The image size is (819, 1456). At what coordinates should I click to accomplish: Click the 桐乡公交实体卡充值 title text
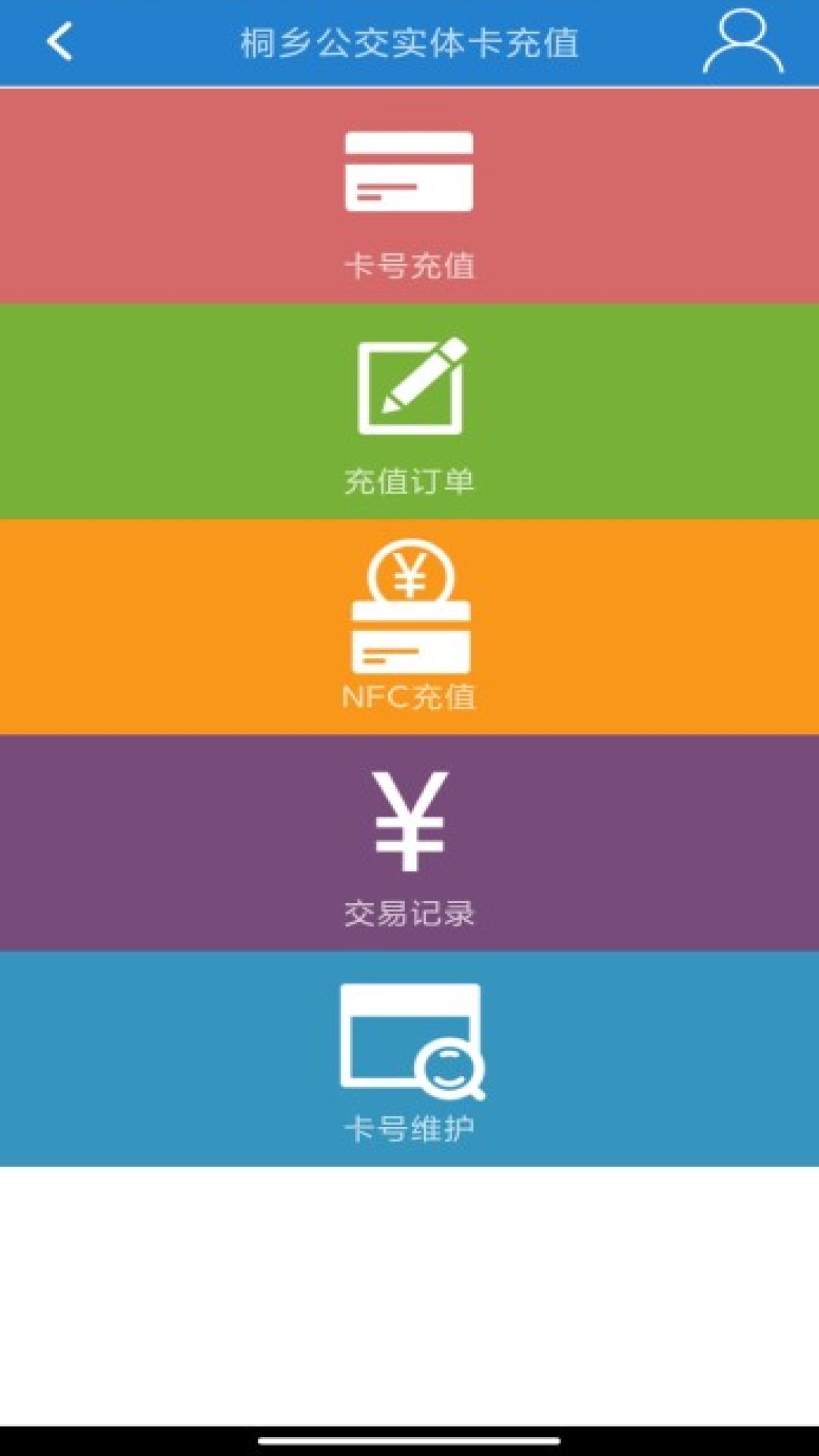click(409, 42)
